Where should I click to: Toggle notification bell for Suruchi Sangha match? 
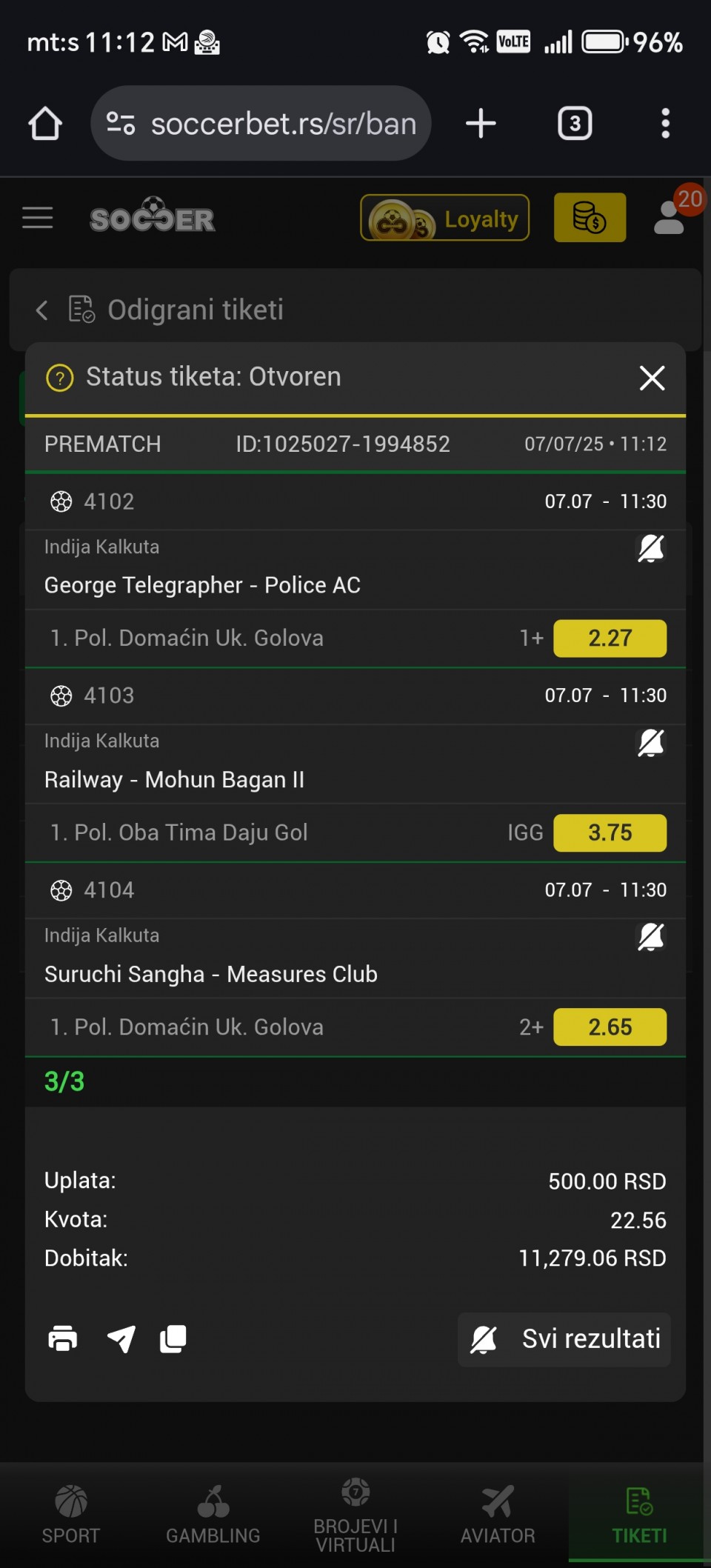coord(651,937)
